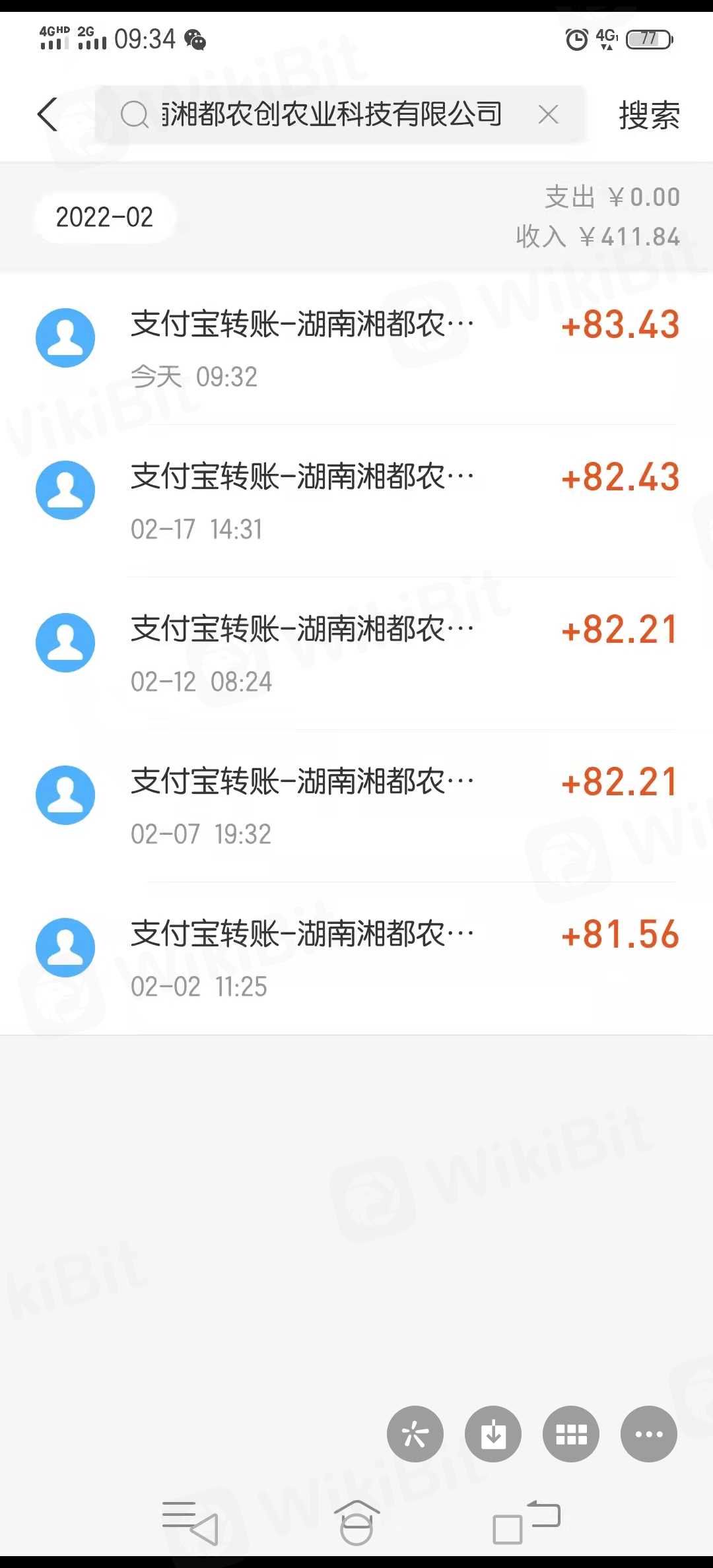Open the +82.21 transfer dated 02-12
The height and width of the screenshot is (1568, 713).
coord(356,653)
